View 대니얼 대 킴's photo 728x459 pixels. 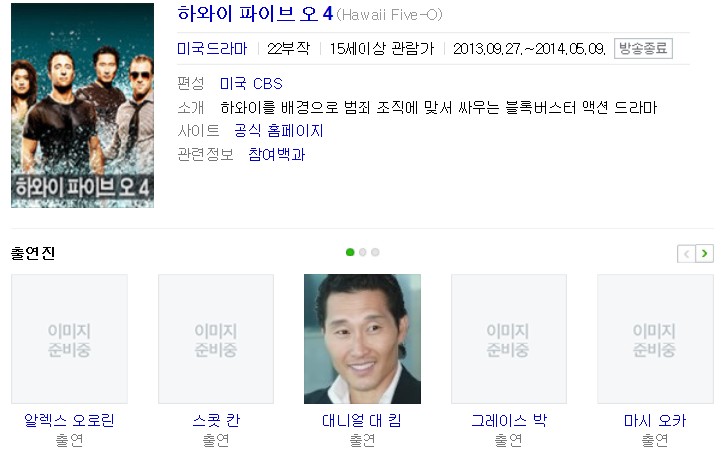362,339
